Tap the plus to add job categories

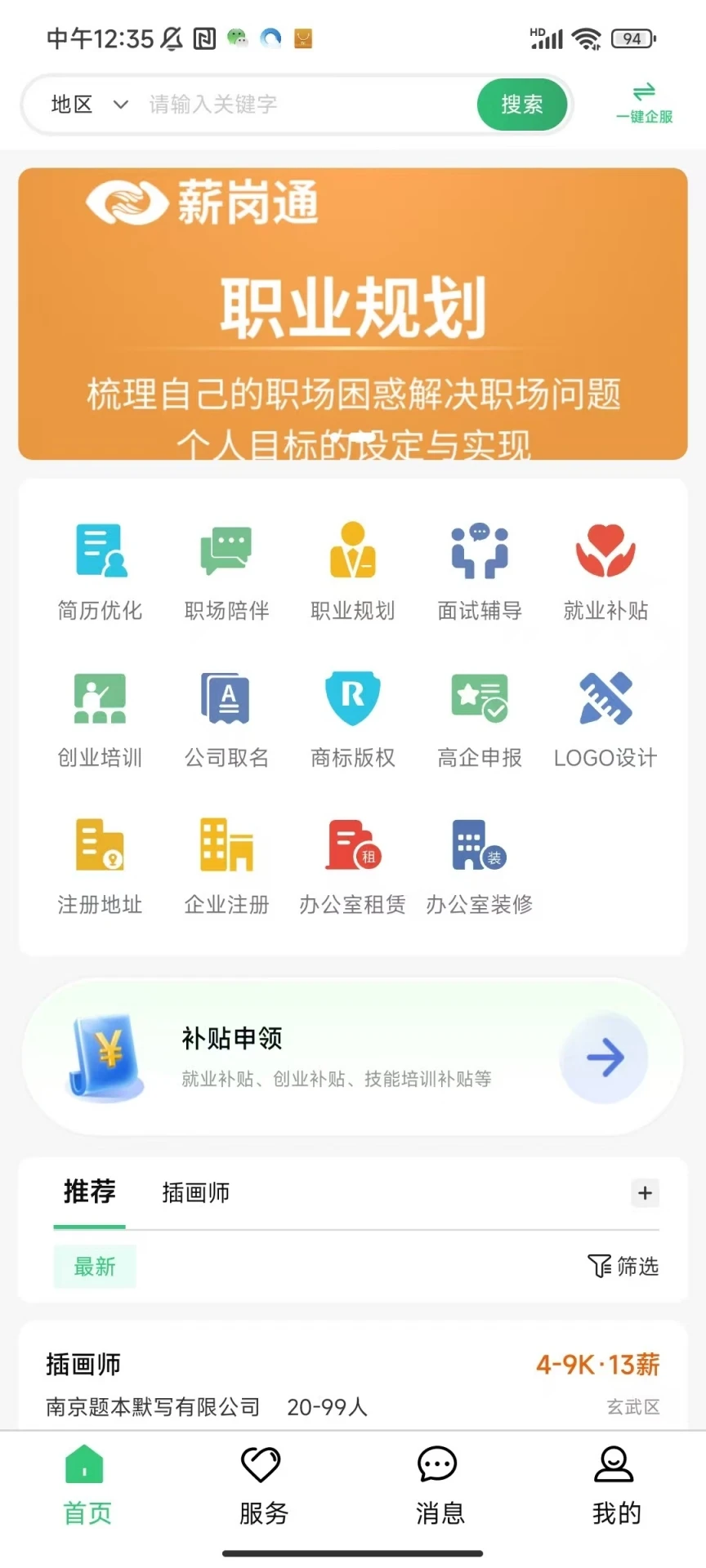click(x=645, y=1193)
